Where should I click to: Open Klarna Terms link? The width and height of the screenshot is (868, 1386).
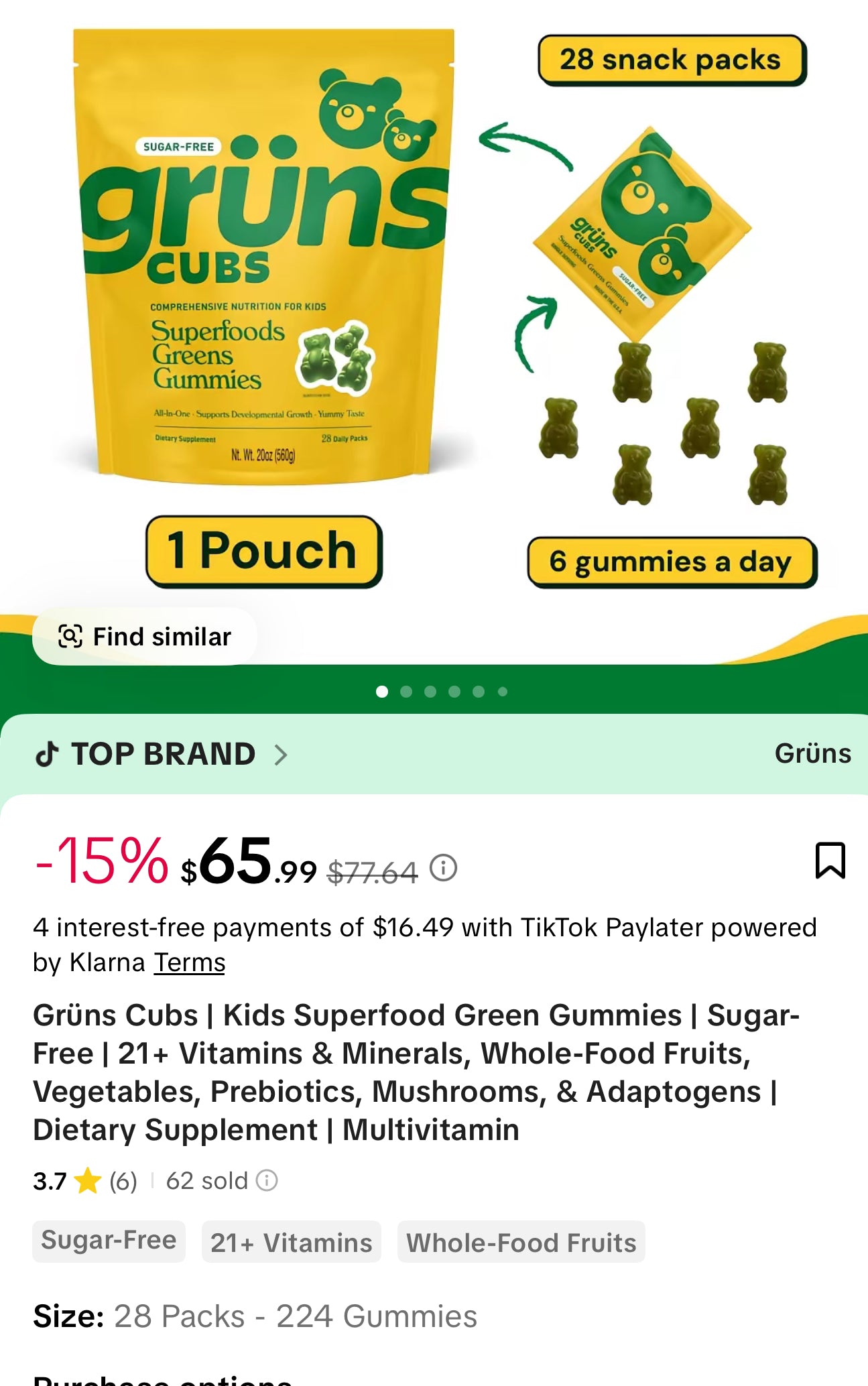click(x=190, y=963)
